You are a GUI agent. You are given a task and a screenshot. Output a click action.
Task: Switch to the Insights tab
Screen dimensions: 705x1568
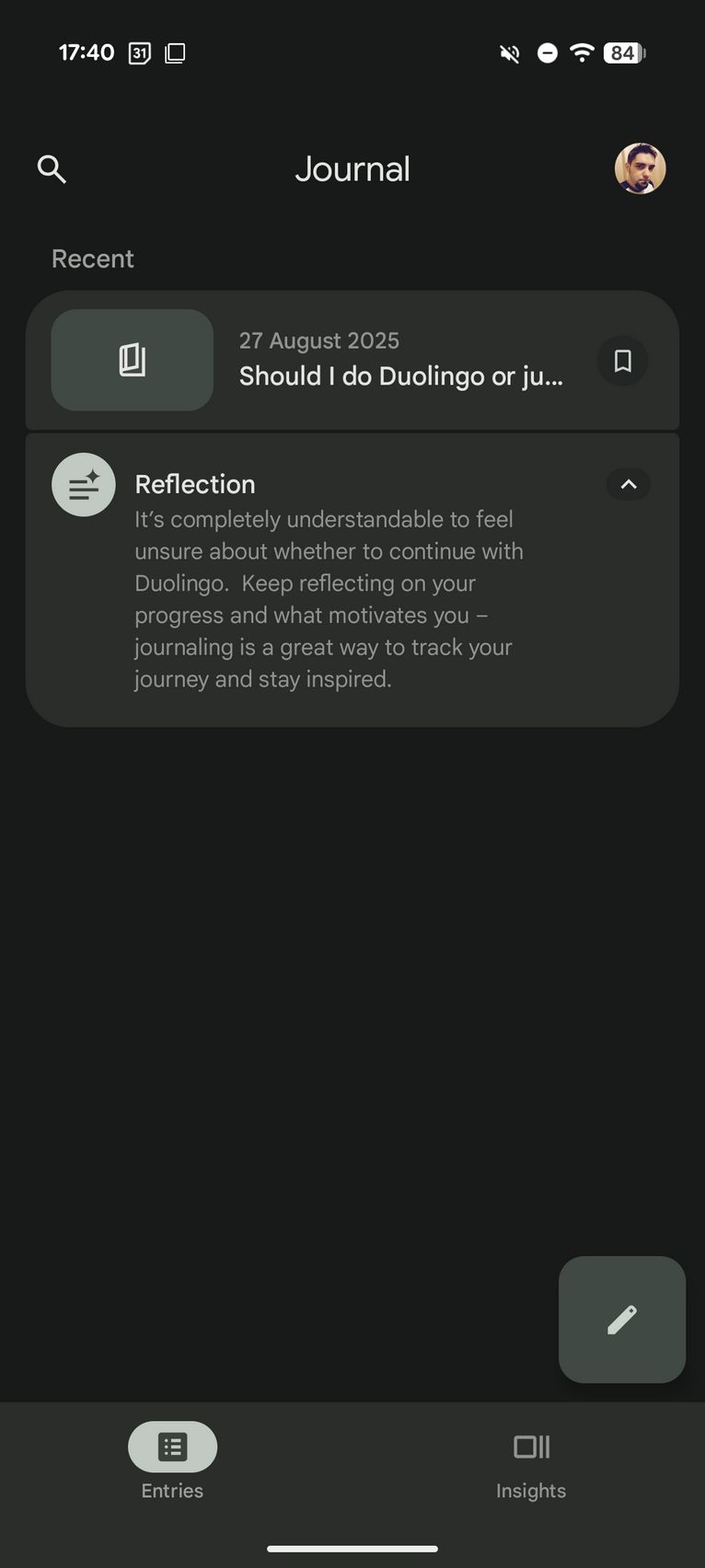pos(531,1461)
